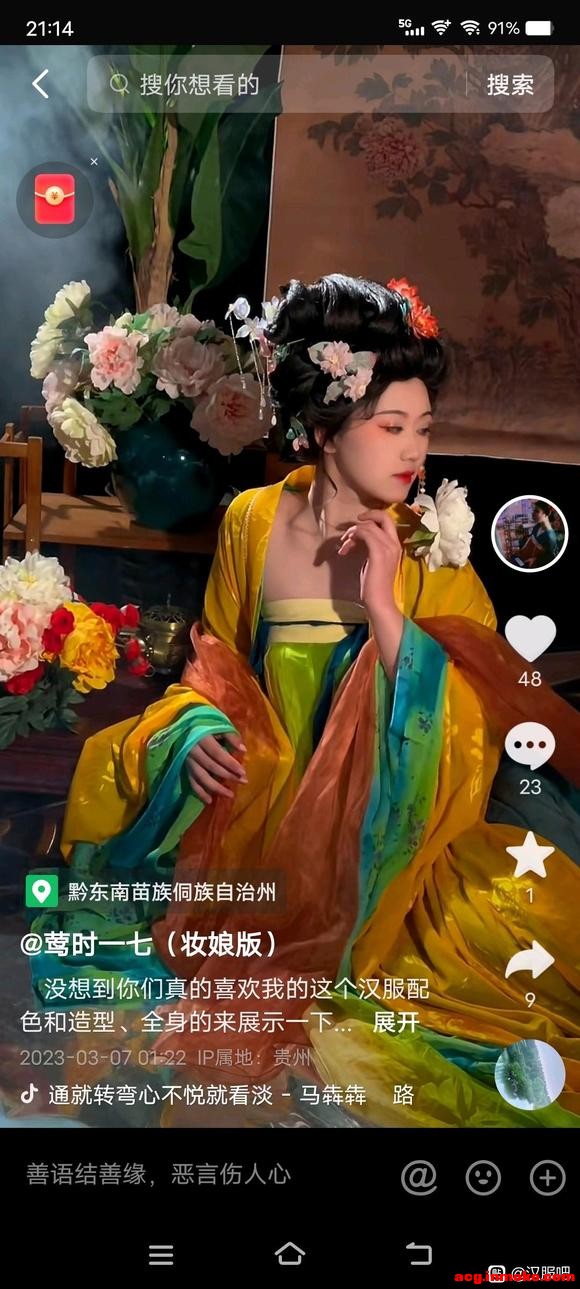Dismiss the red envelope floating widget

[x=94, y=161]
